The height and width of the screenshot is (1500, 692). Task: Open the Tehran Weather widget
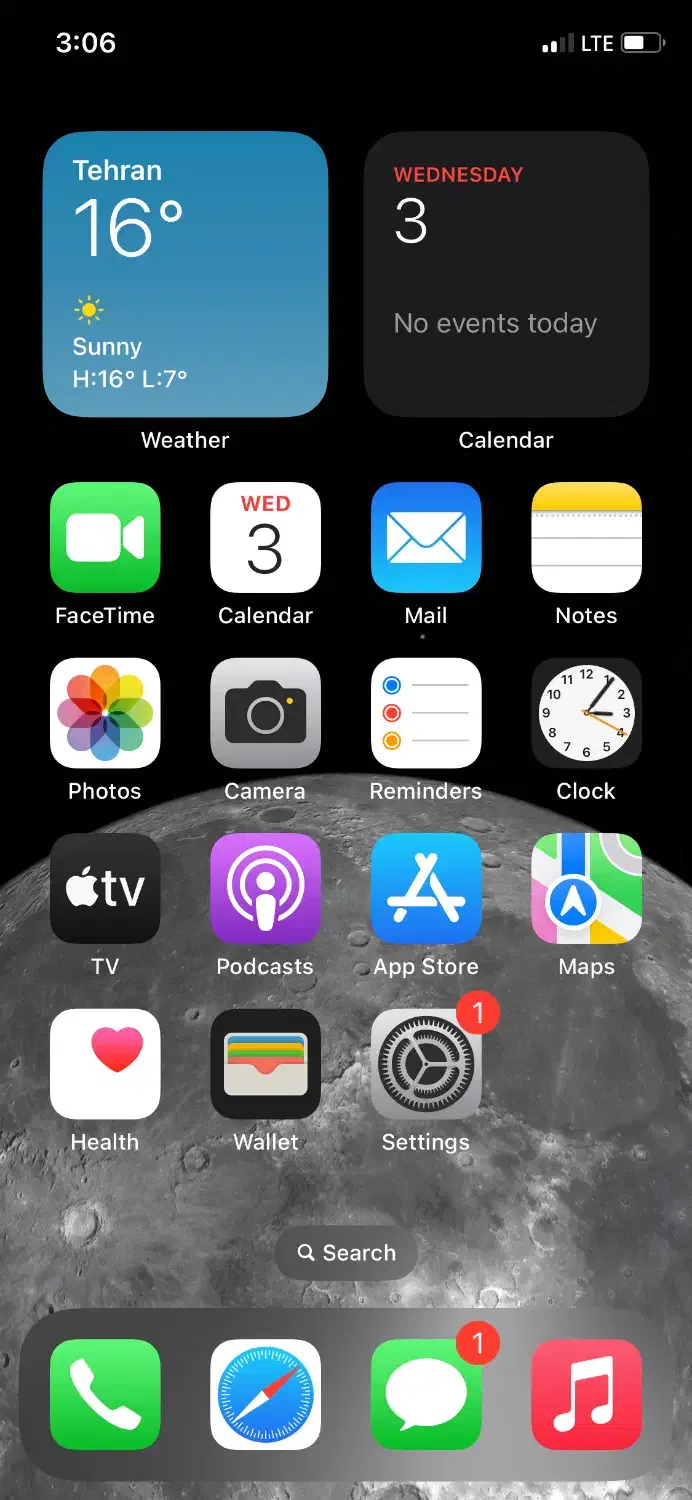185,274
